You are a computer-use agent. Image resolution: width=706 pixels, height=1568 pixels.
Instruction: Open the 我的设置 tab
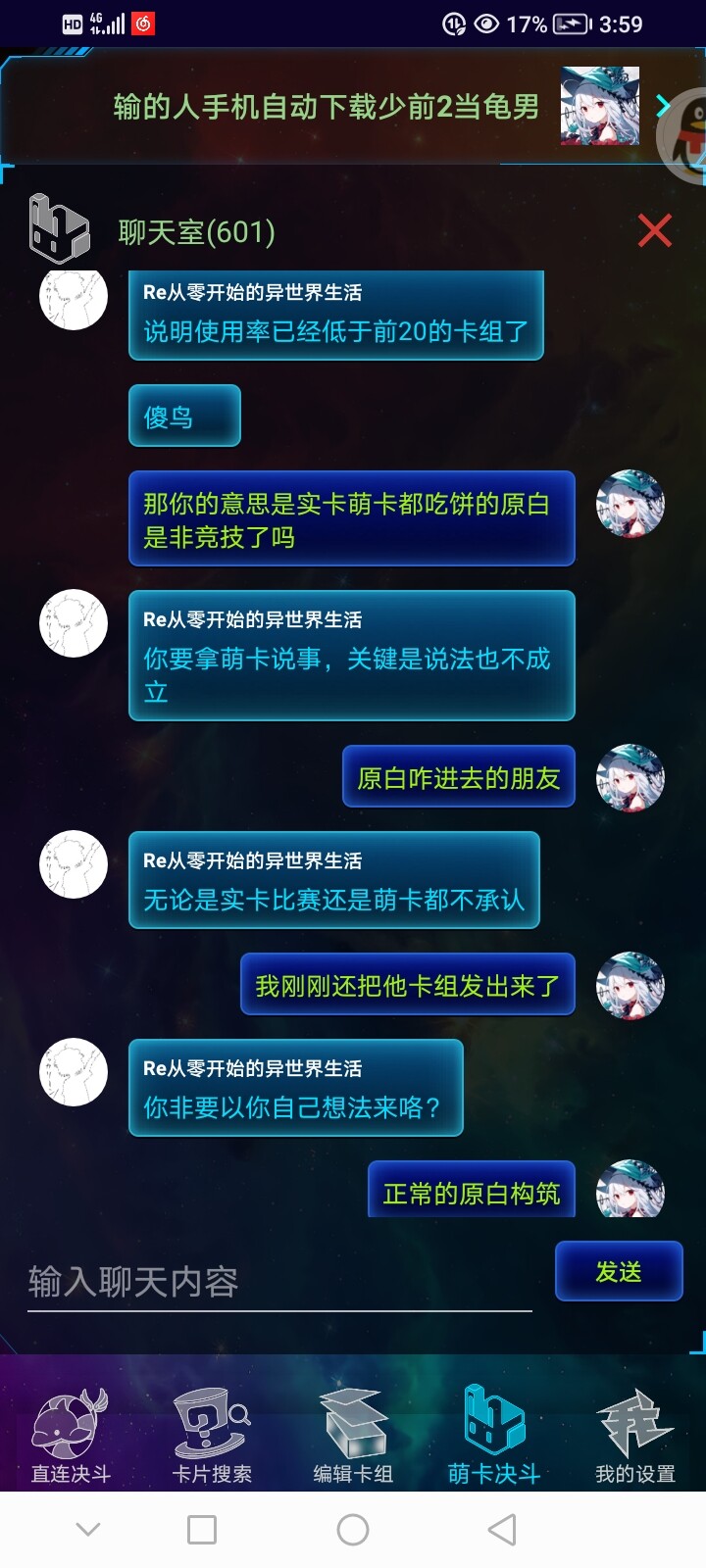coord(635,1436)
